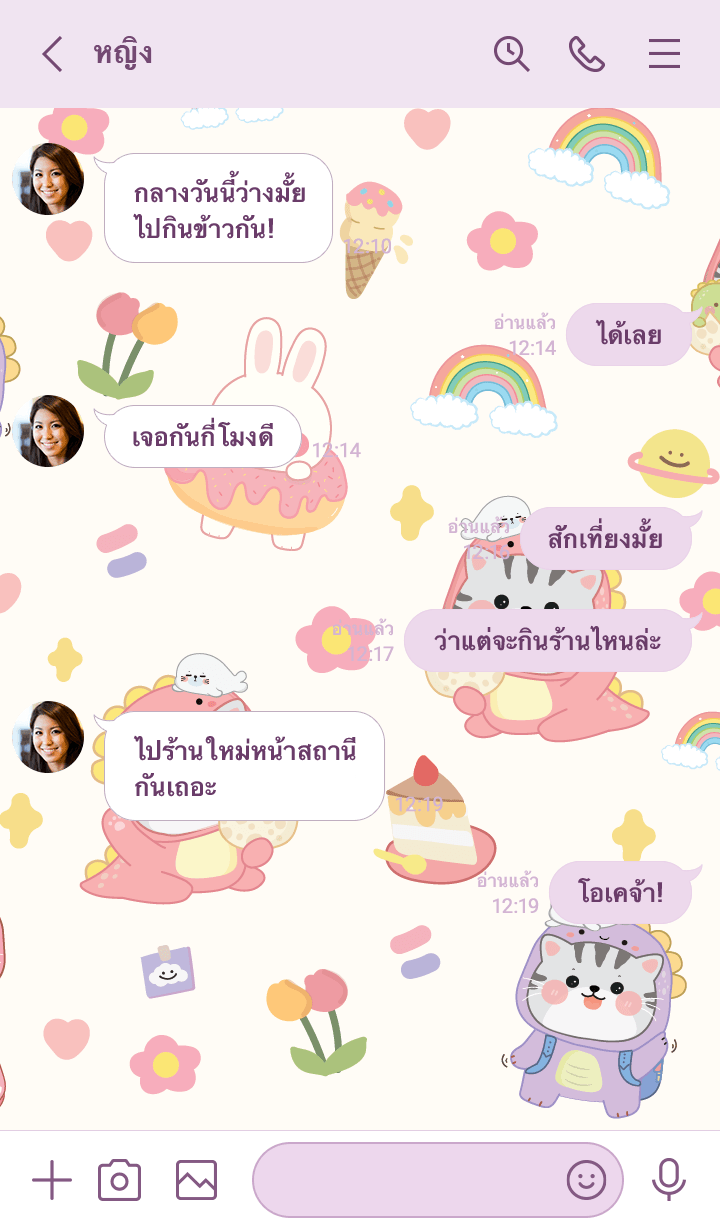
Task: Start a voice call with หญิง
Action: pyautogui.click(x=587, y=54)
